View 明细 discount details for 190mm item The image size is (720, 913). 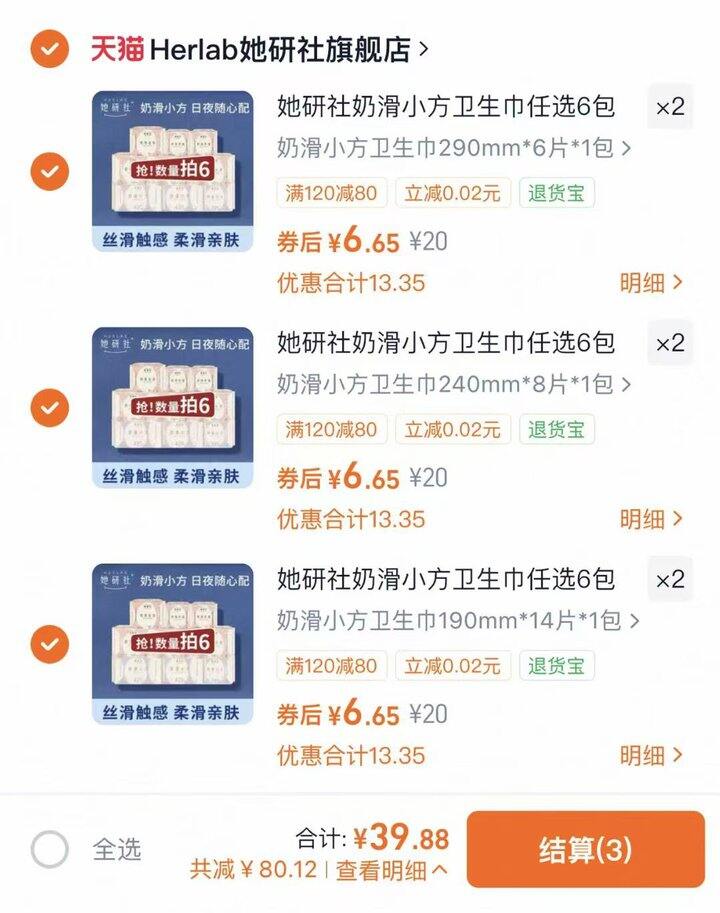(651, 755)
